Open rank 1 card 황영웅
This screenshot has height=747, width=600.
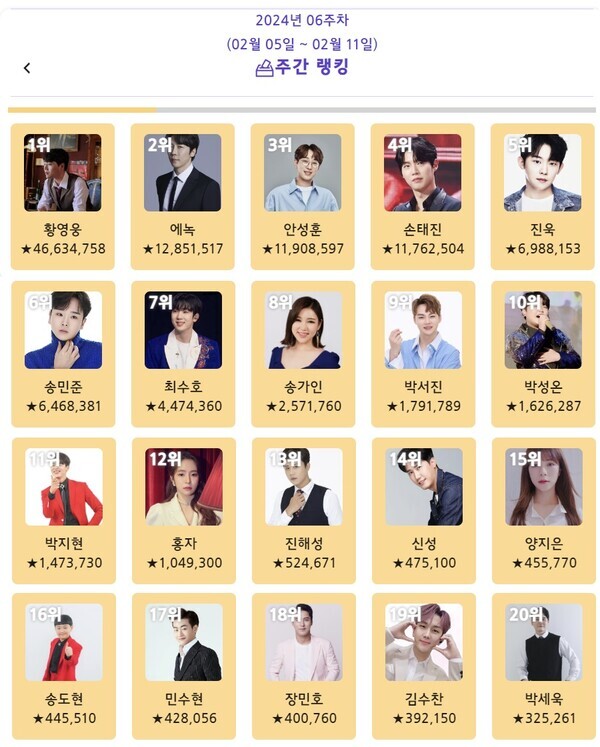click(x=63, y=195)
